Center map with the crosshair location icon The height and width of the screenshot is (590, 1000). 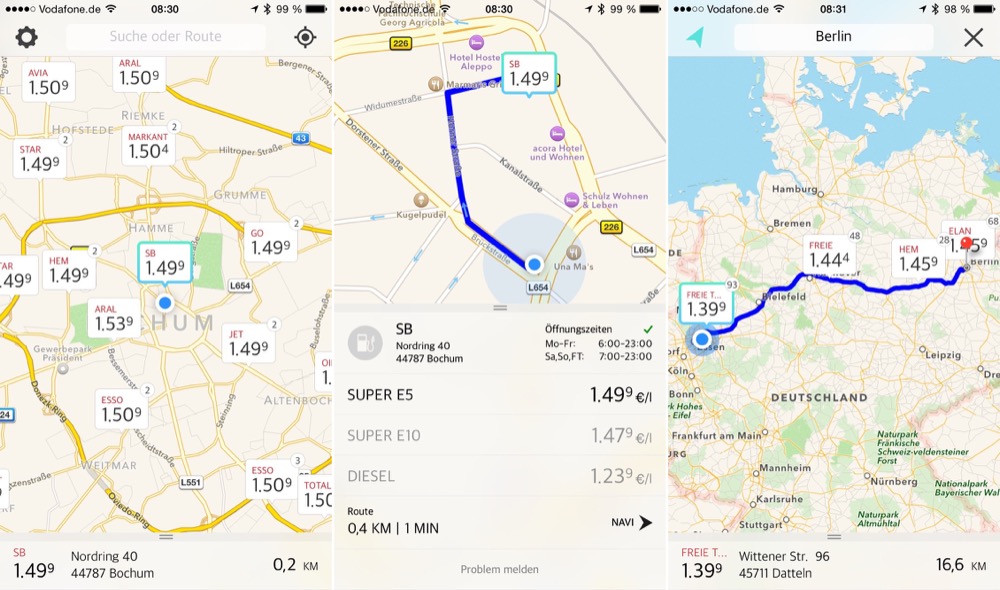pyautogui.click(x=306, y=38)
